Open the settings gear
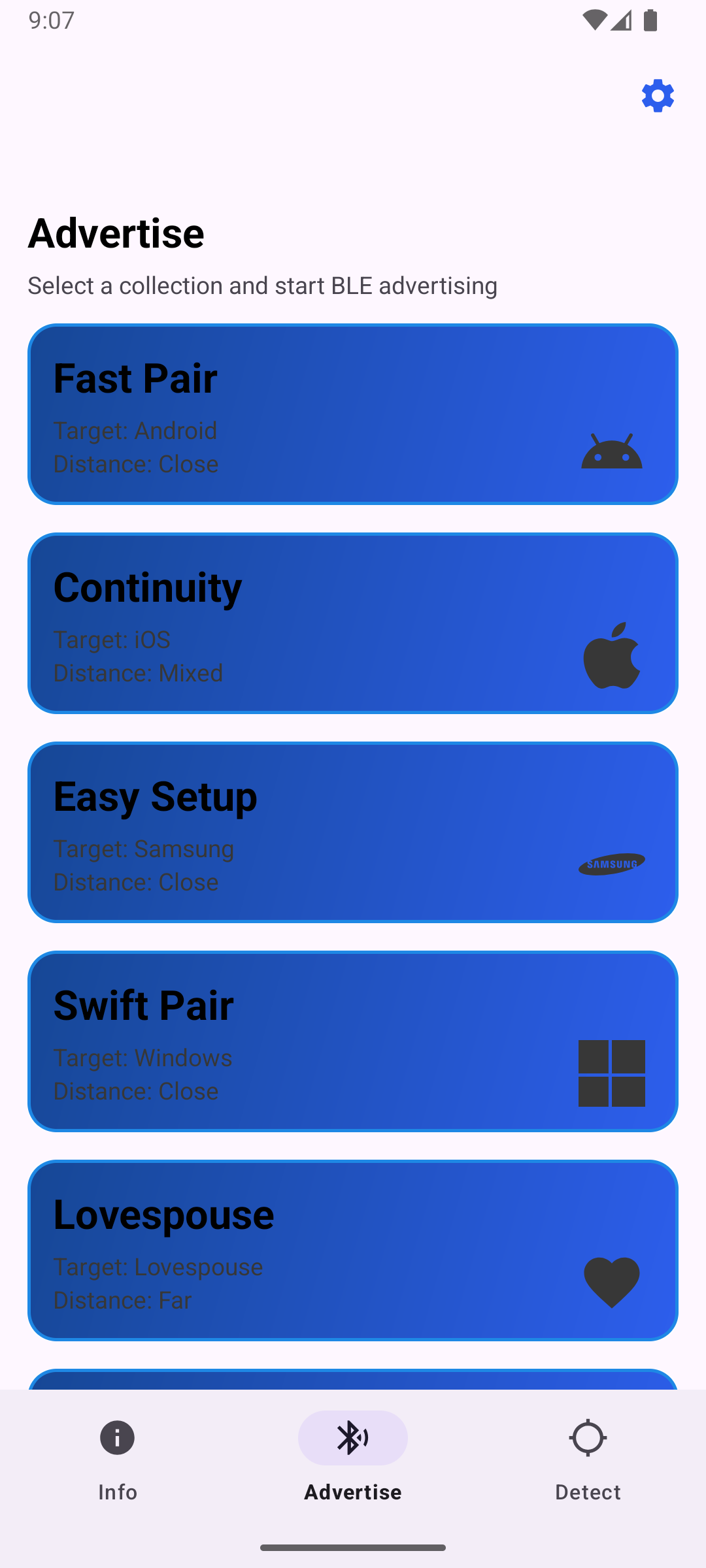This screenshot has height=1568, width=706. 656,95
